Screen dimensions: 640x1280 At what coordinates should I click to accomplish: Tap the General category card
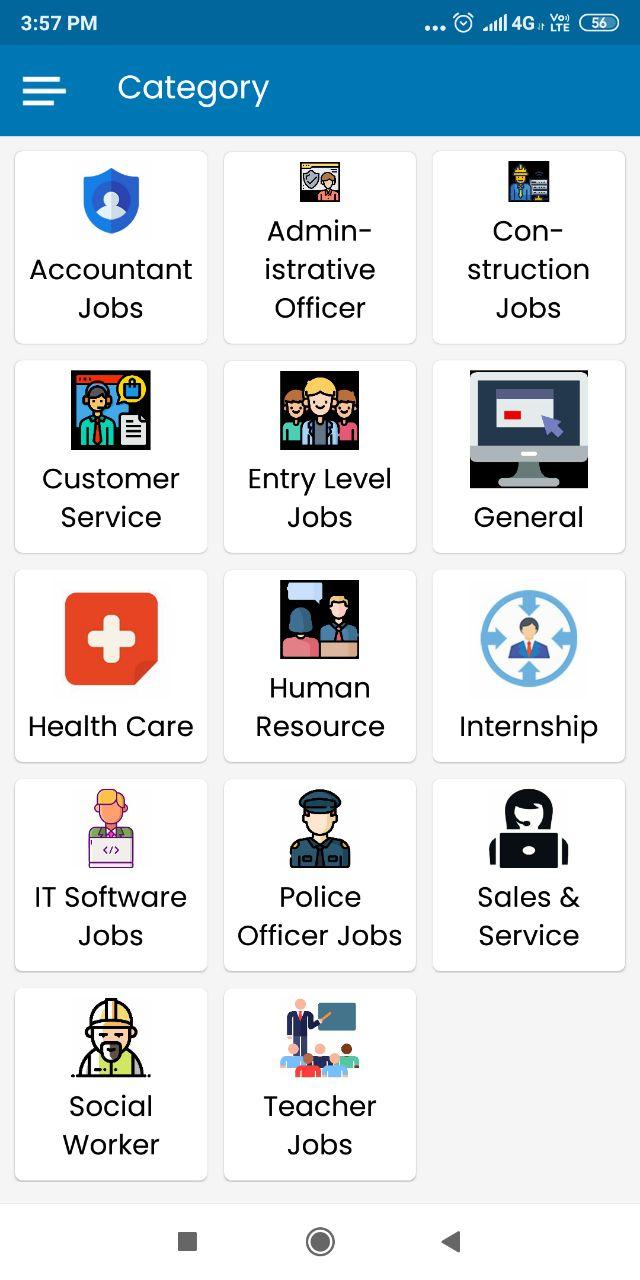(528, 456)
